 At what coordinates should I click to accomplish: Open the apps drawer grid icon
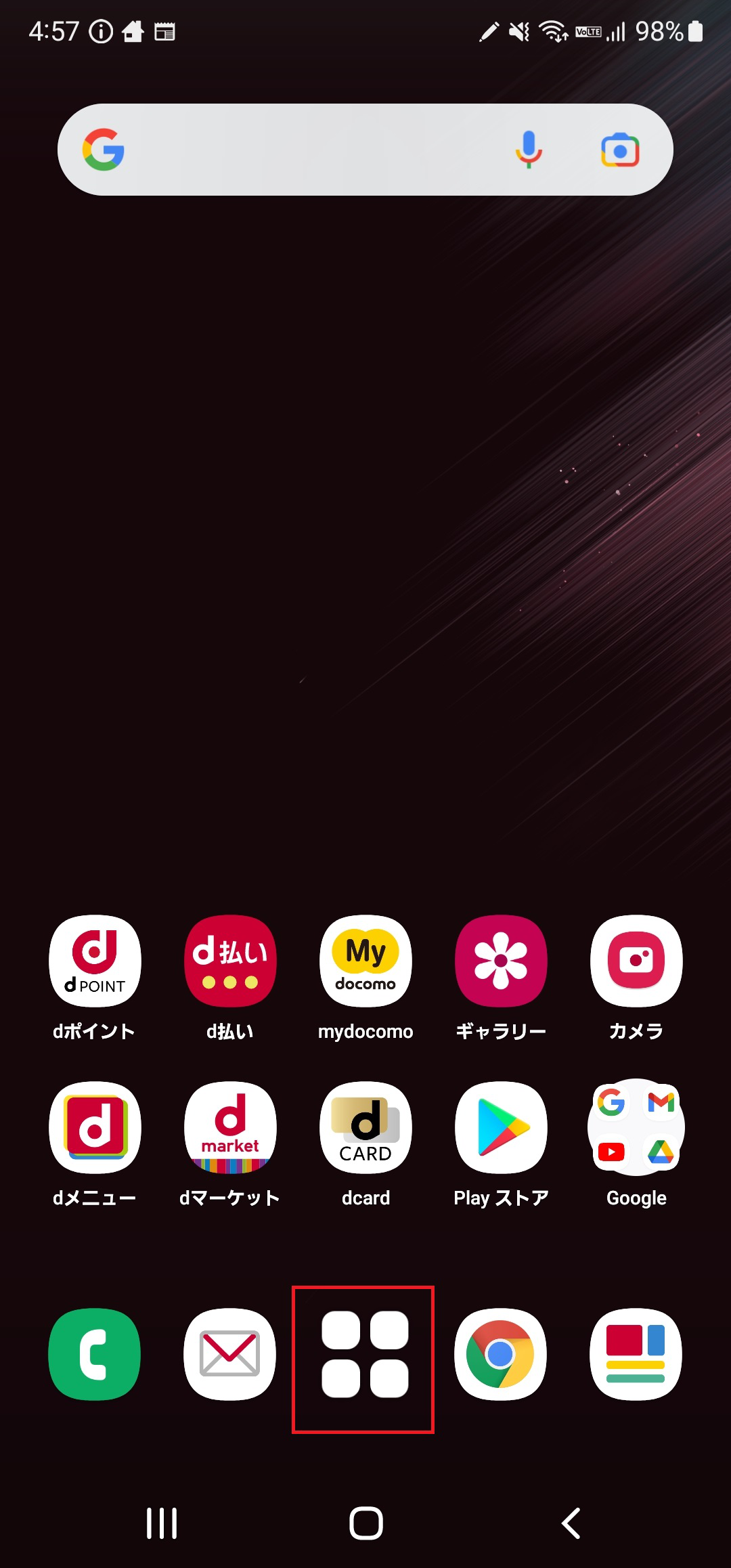[365, 1354]
